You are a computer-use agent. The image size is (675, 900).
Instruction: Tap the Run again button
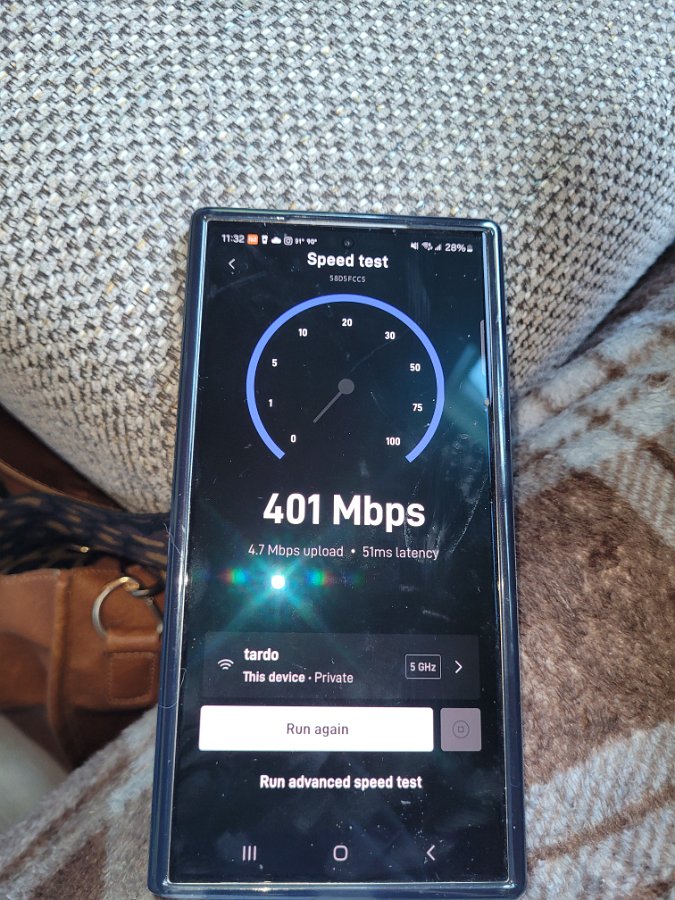point(316,729)
